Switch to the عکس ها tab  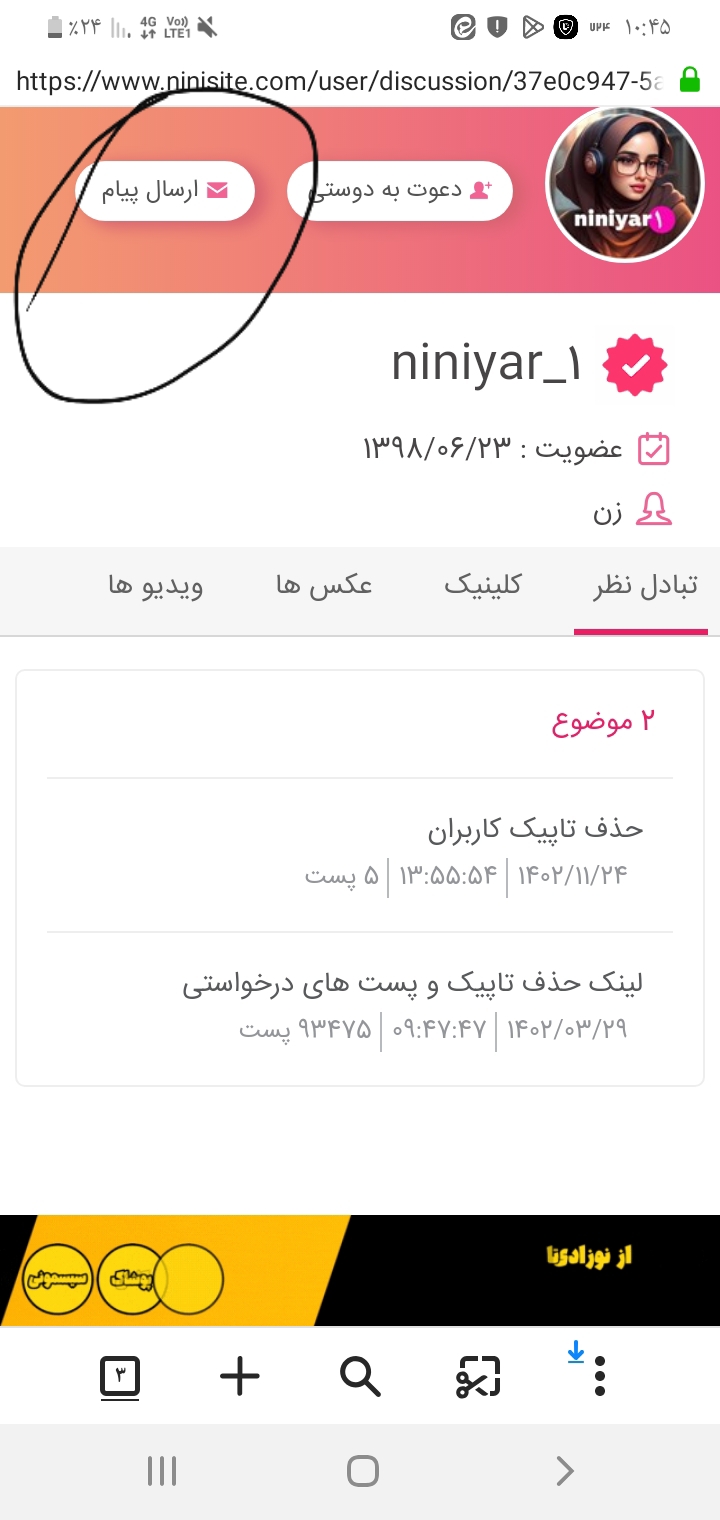click(x=324, y=585)
